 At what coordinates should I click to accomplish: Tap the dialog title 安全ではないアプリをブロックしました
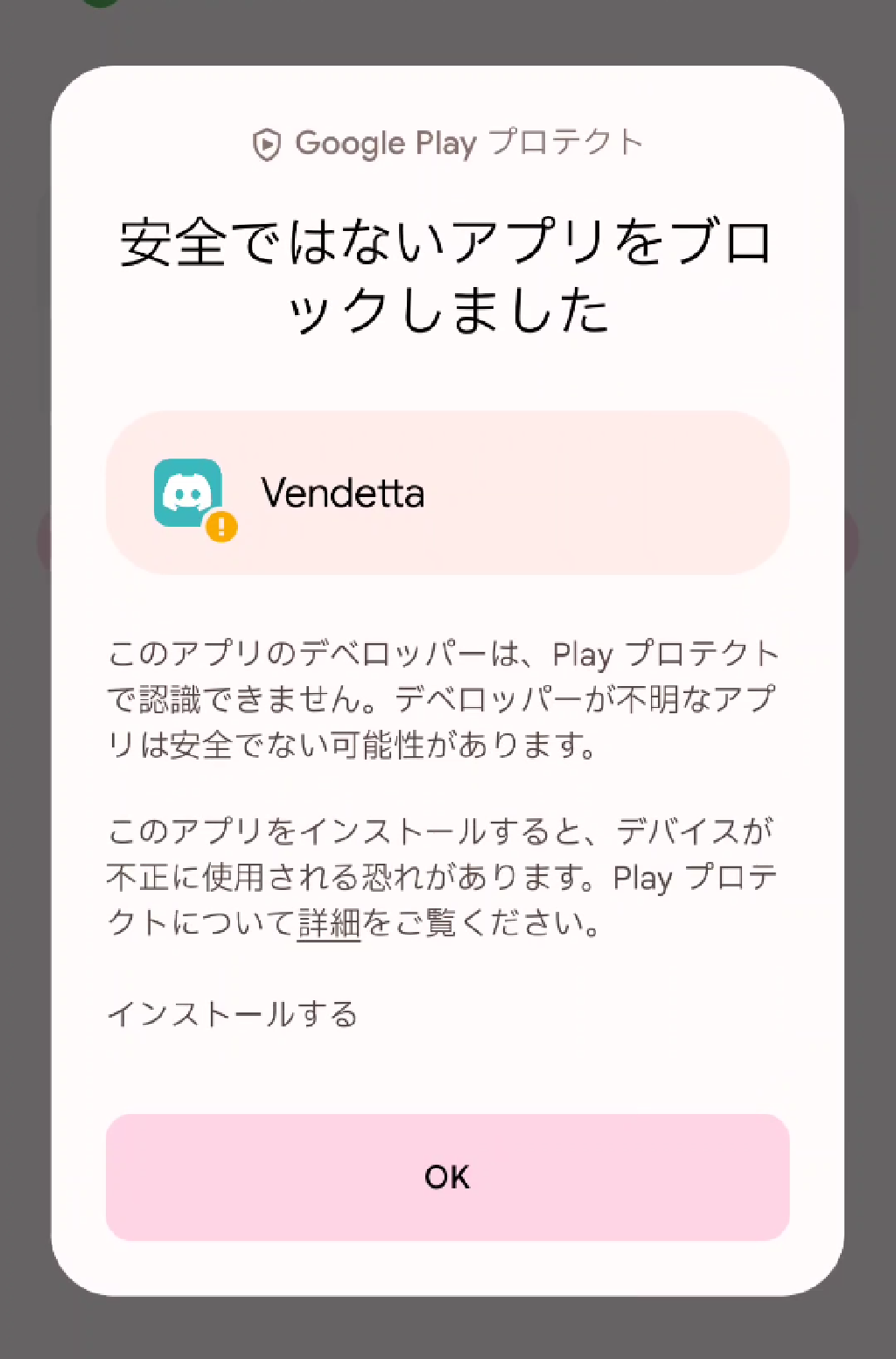pyautogui.click(x=448, y=273)
